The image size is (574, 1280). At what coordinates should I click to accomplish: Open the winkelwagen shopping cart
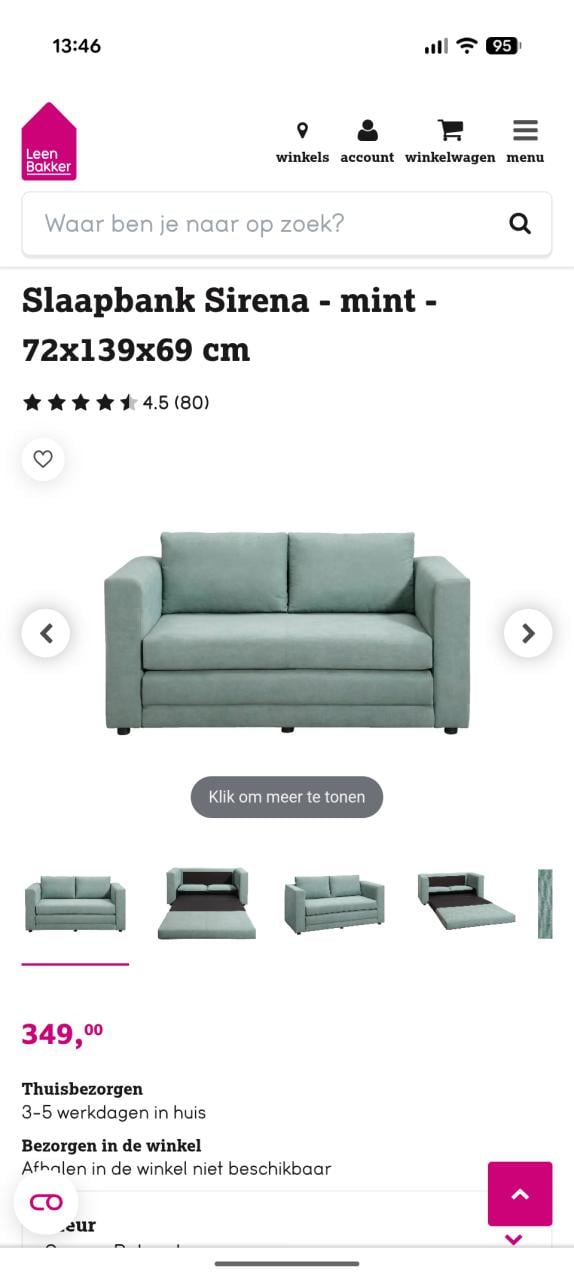[450, 142]
